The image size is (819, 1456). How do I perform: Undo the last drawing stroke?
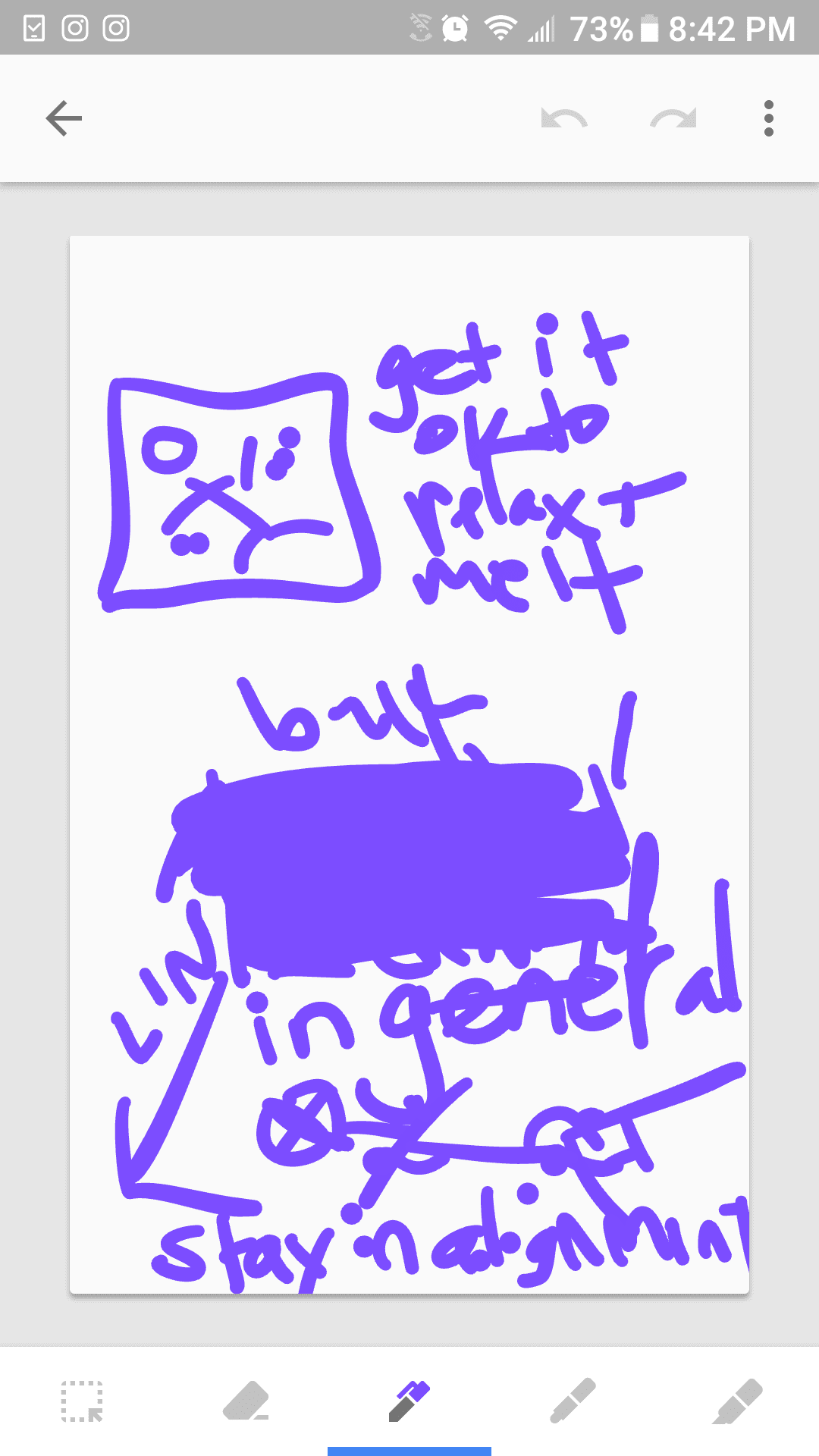pyautogui.click(x=564, y=118)
